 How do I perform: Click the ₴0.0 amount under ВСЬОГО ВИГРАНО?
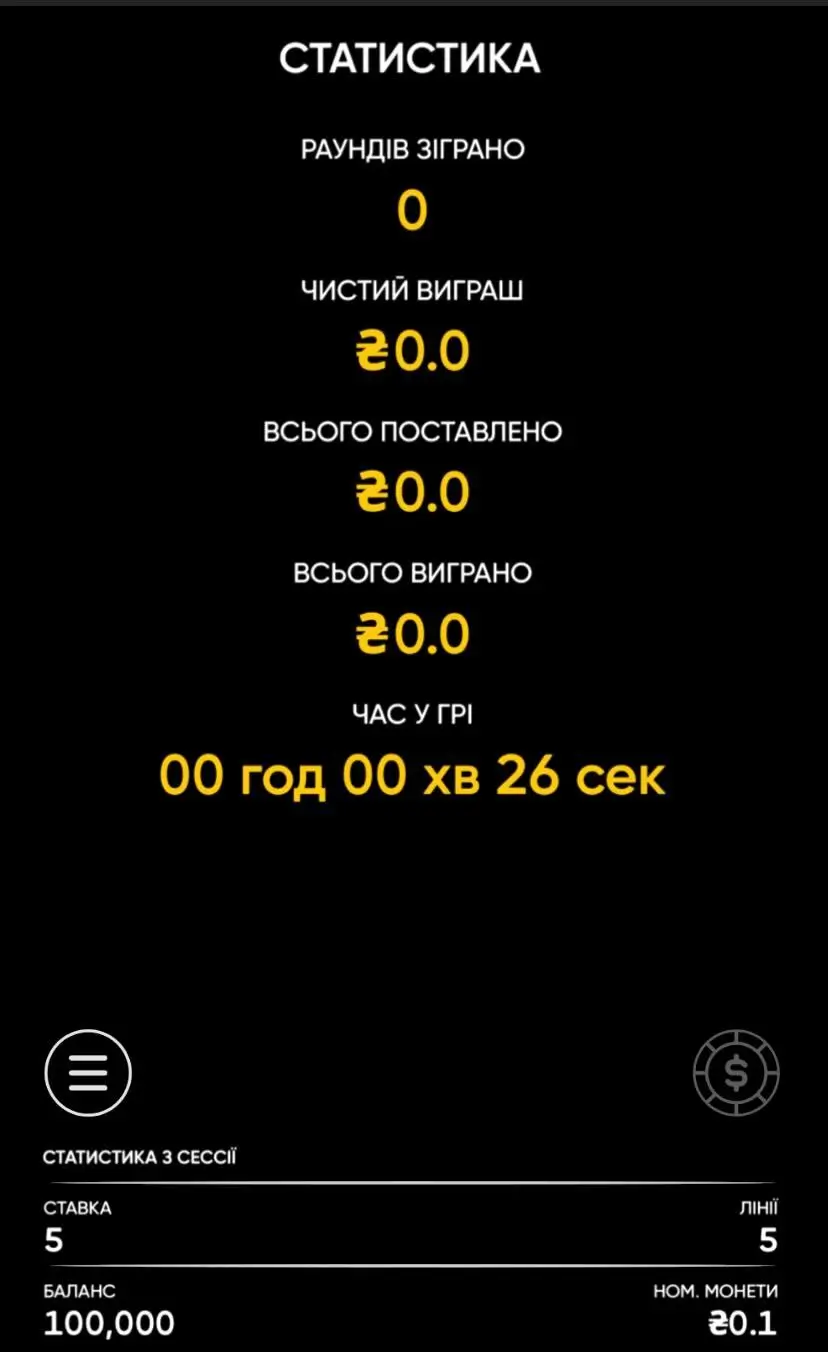point(413,631)
